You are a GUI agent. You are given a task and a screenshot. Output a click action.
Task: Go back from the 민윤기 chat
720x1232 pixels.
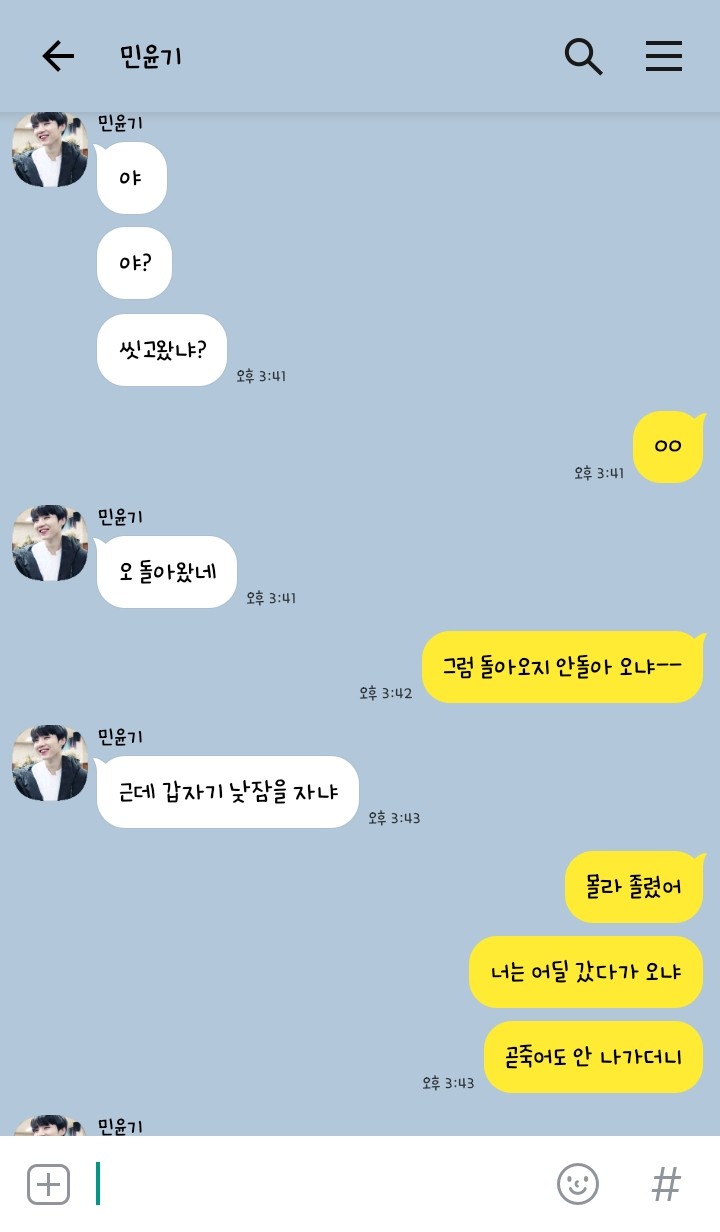[58, 56]
